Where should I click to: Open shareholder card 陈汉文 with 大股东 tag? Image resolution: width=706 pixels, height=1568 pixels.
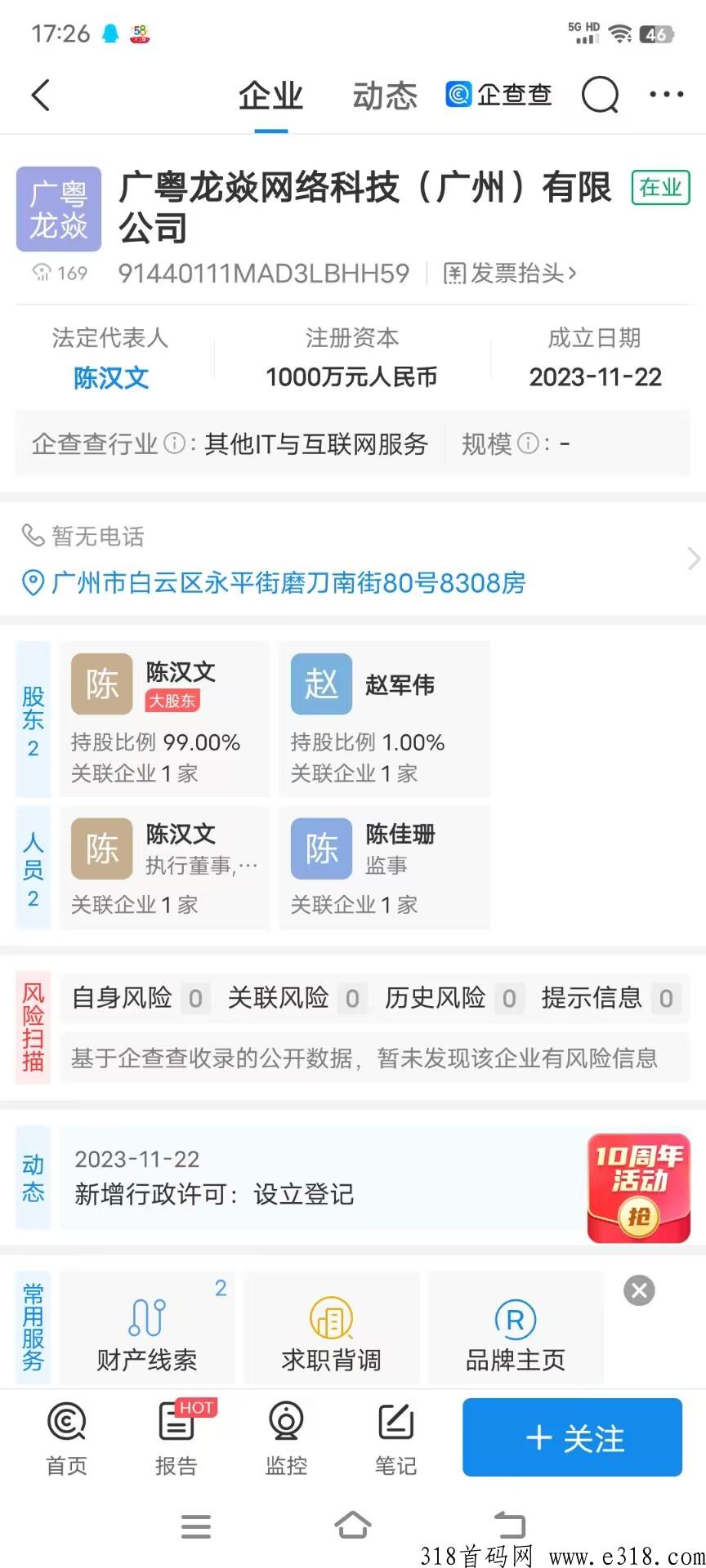pyautogui.click(x=163, y=718)
